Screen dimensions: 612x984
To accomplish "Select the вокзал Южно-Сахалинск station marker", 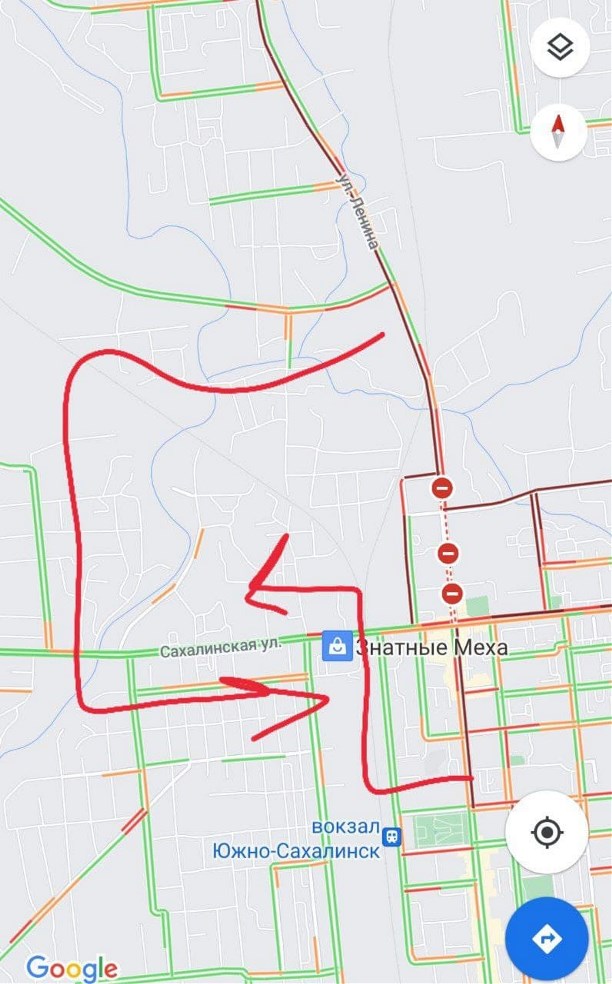I will pos(393,837).
